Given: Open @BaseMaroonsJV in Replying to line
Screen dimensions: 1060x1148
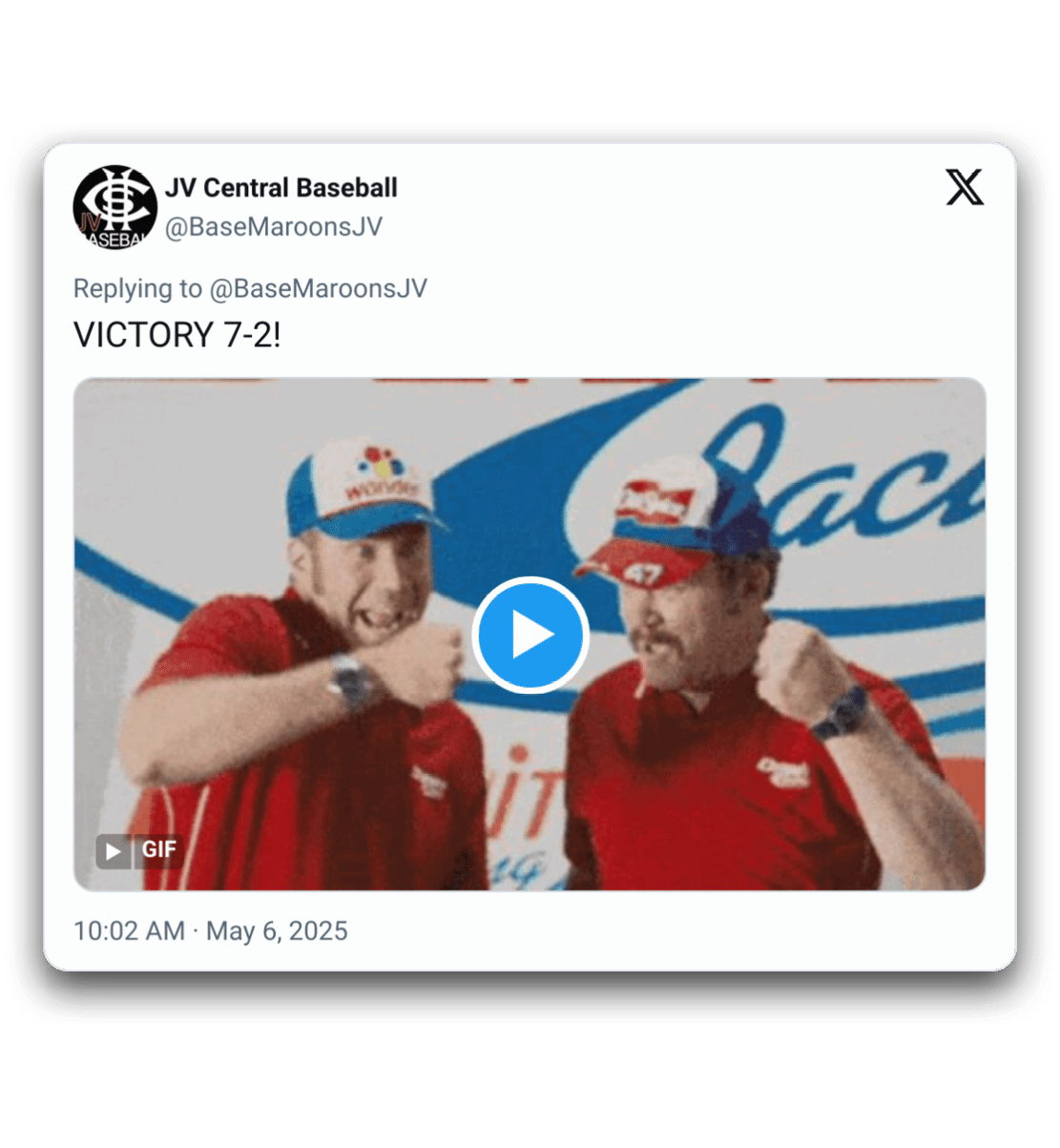Looking at the screenshot, I should [318, 288].
